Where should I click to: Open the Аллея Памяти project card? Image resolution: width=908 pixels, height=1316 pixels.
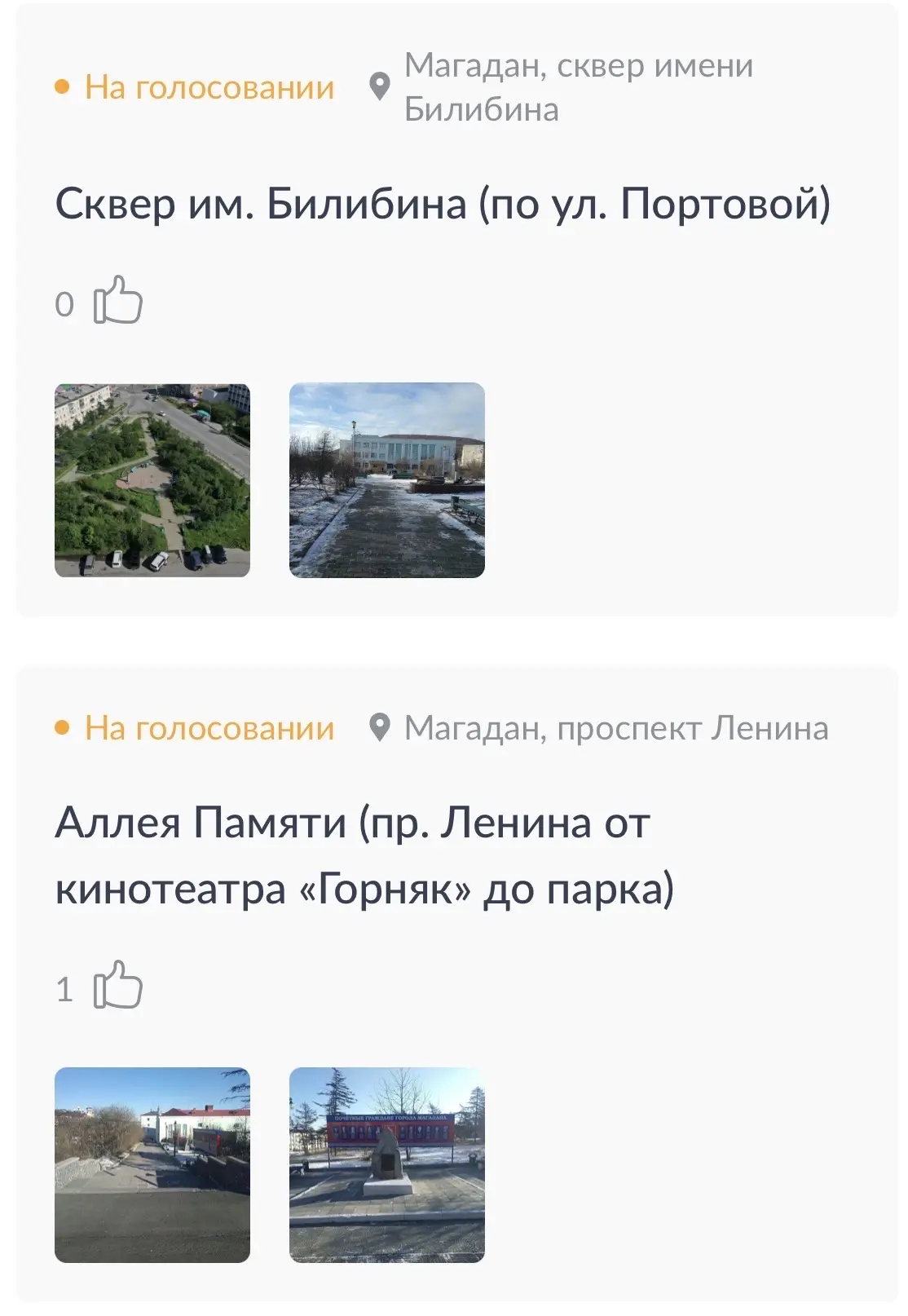pyautogui.click(x=364, y=855)
